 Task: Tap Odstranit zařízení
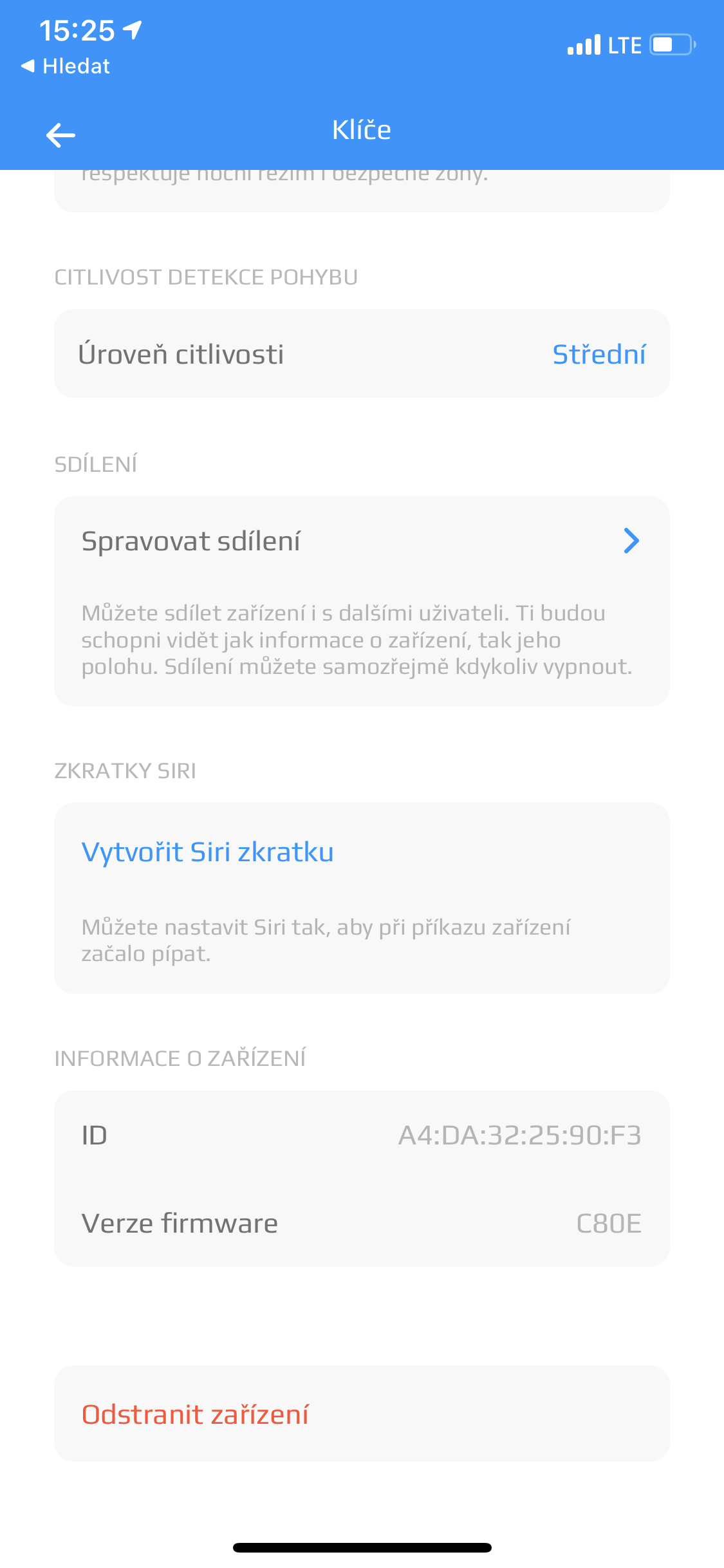[x=195, y=1414]
